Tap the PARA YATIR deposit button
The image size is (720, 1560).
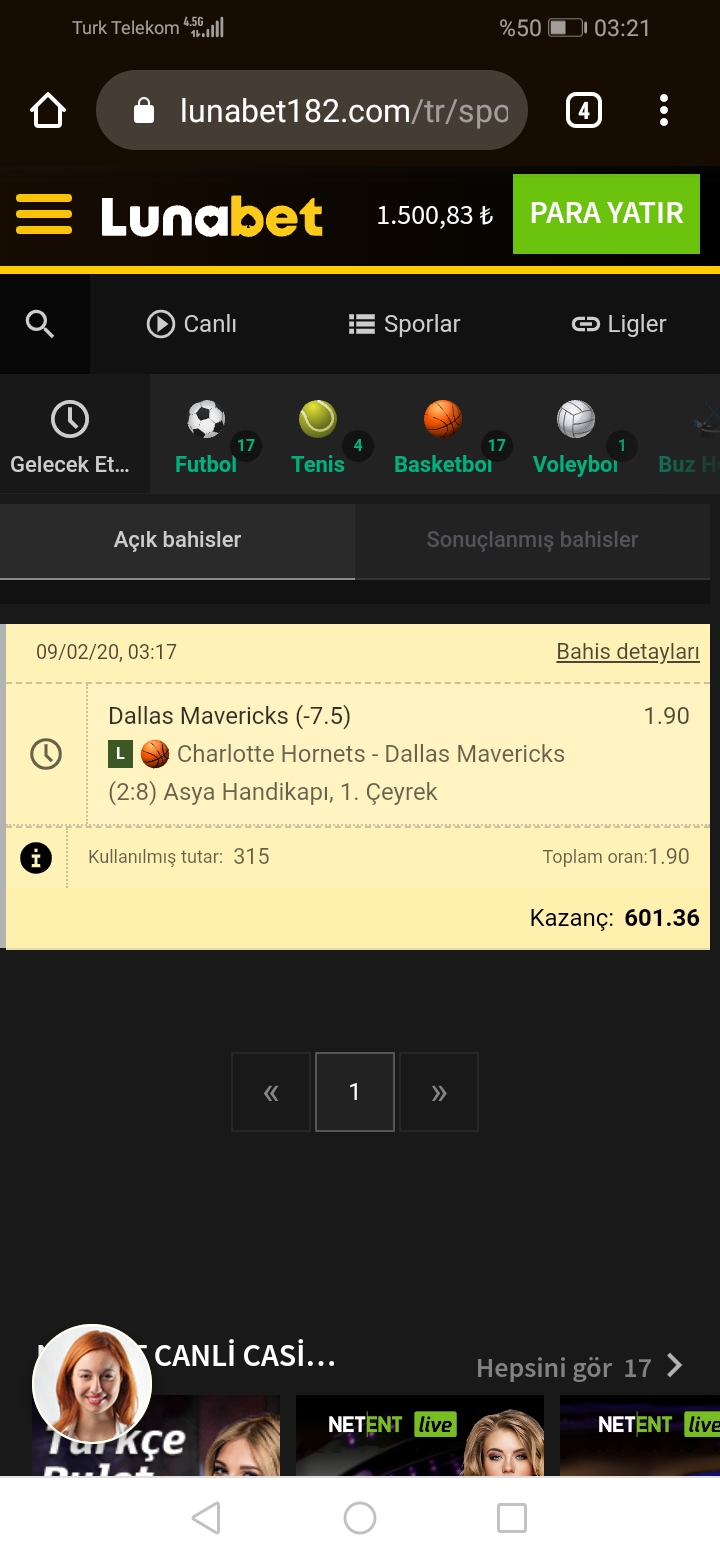point(606,214)
